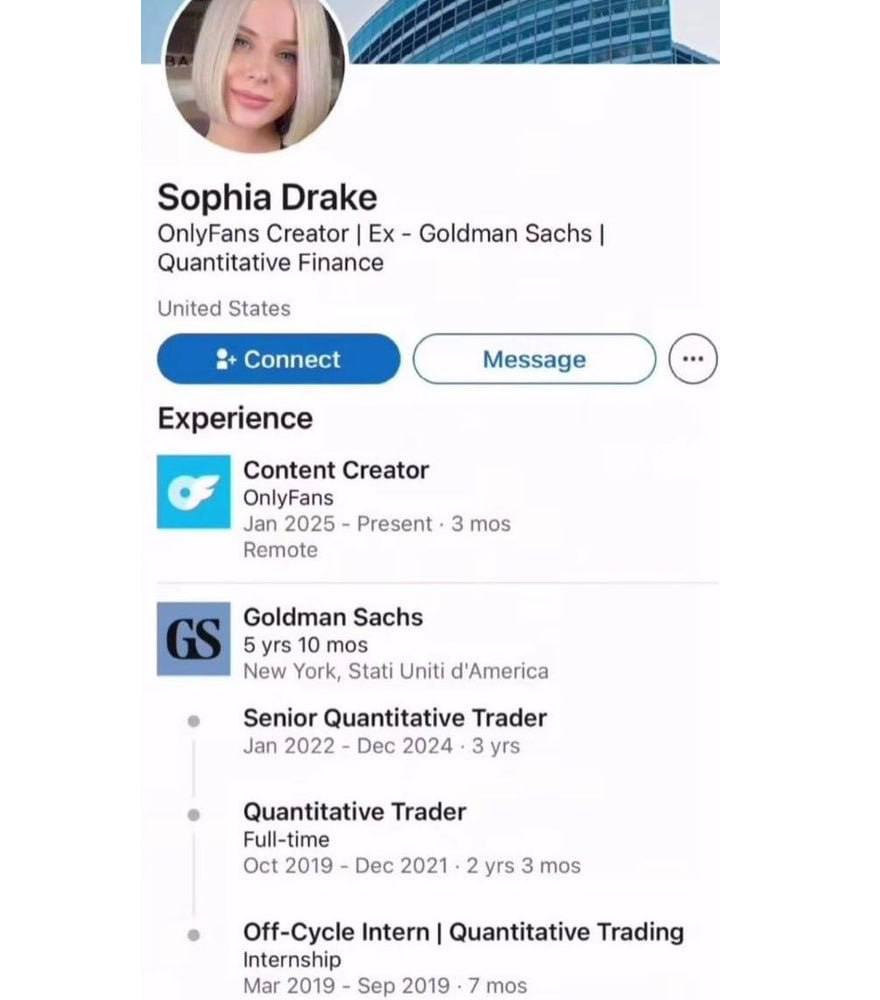View Sophia Drake's profile photo
This screenshot has width=880, height=1000.
253,72
